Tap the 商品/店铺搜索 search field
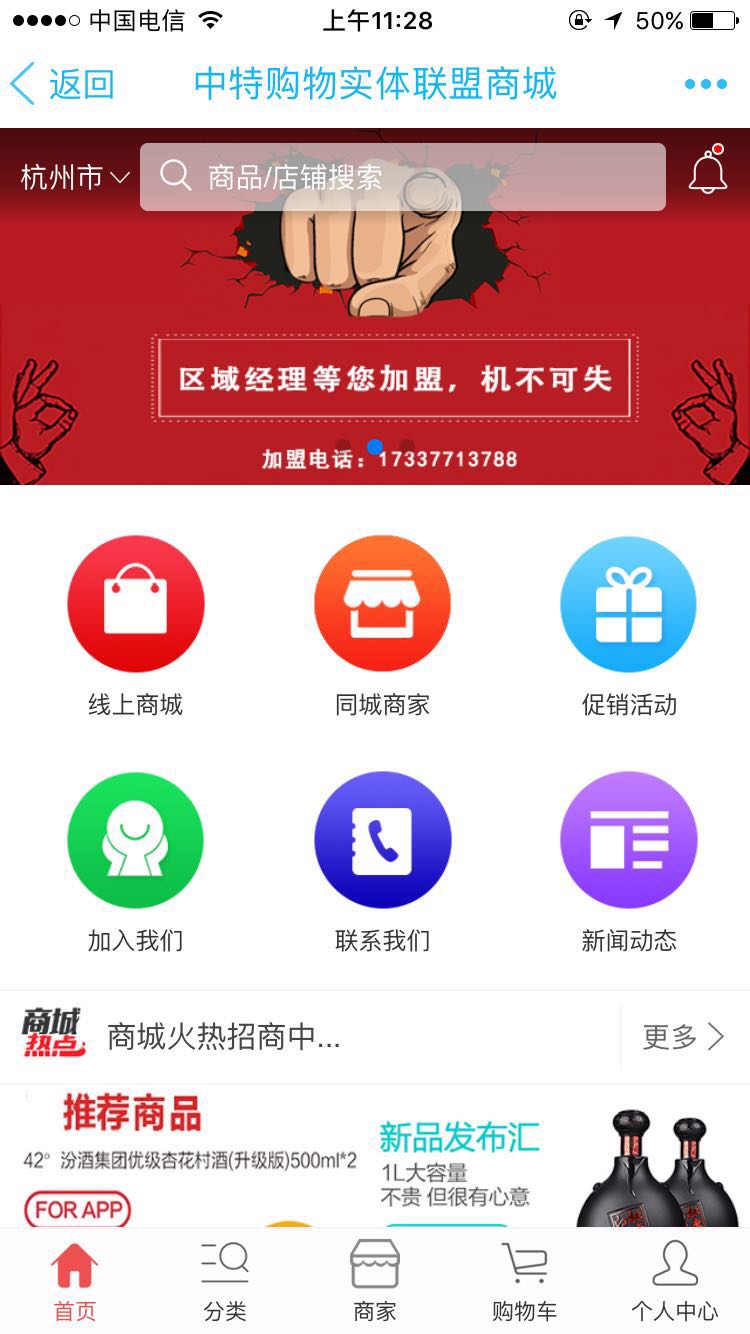This screenshot has width=750, height=1334. click(x=402, y=177)
